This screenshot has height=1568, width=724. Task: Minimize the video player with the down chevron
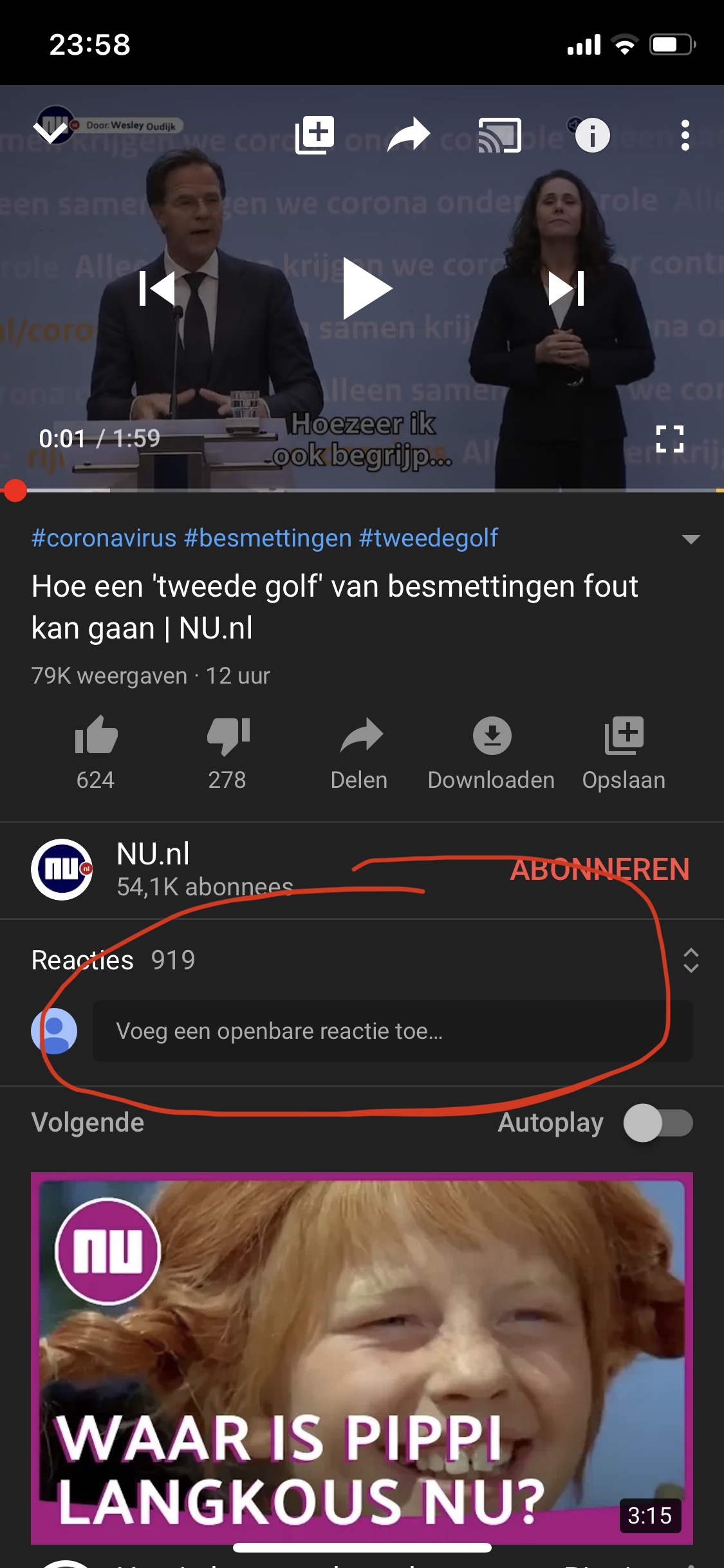(x=51, y=134)
